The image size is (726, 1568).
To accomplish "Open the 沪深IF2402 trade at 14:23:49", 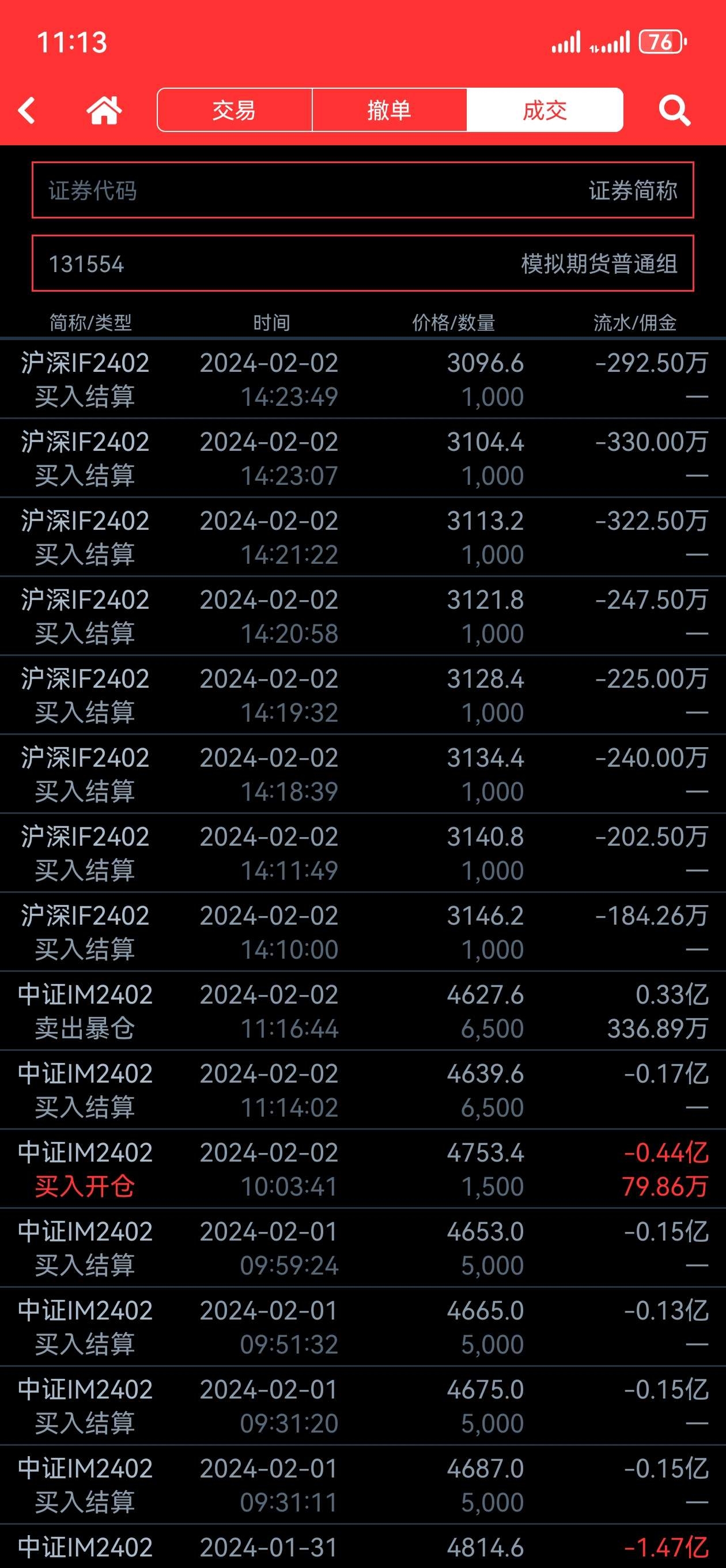I will 362,379.
